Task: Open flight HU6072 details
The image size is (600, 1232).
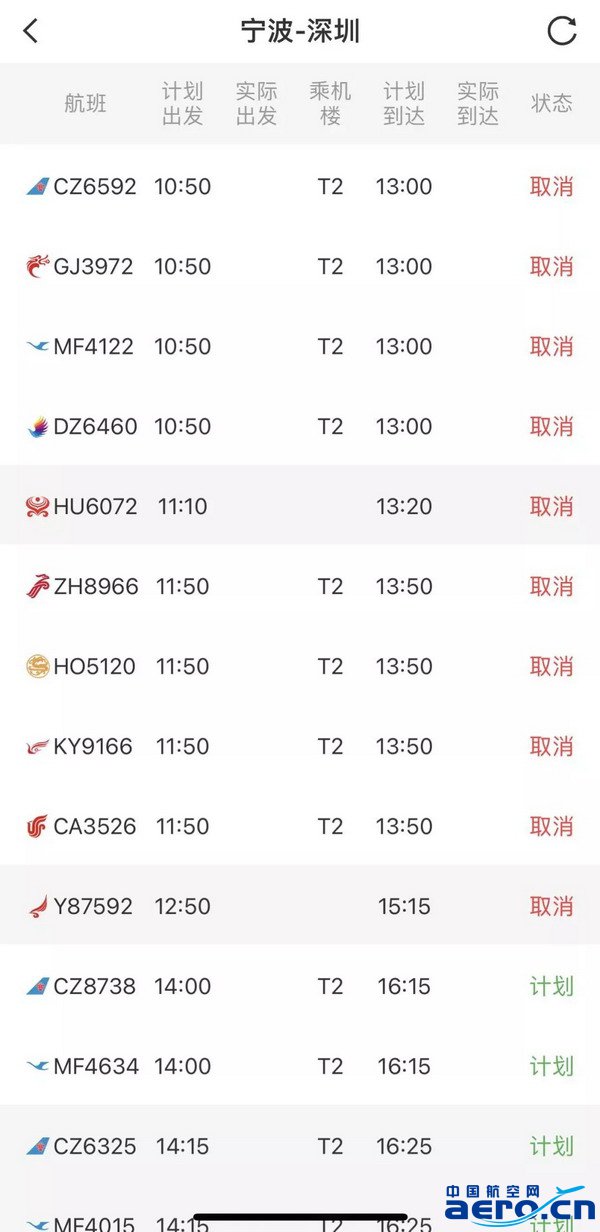Action: [x=300, y=506]
